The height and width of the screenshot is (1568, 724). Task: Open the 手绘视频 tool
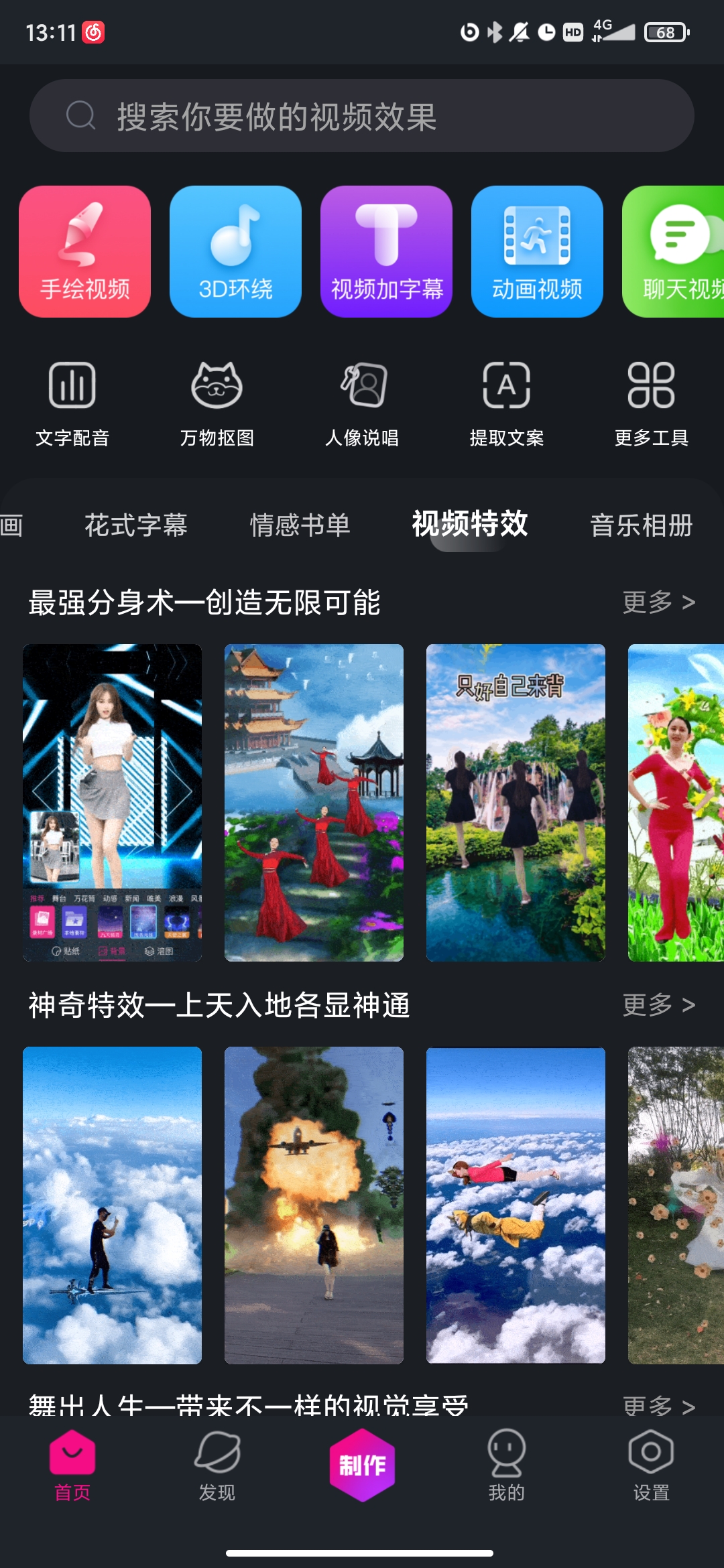click(x=85, y=251)
